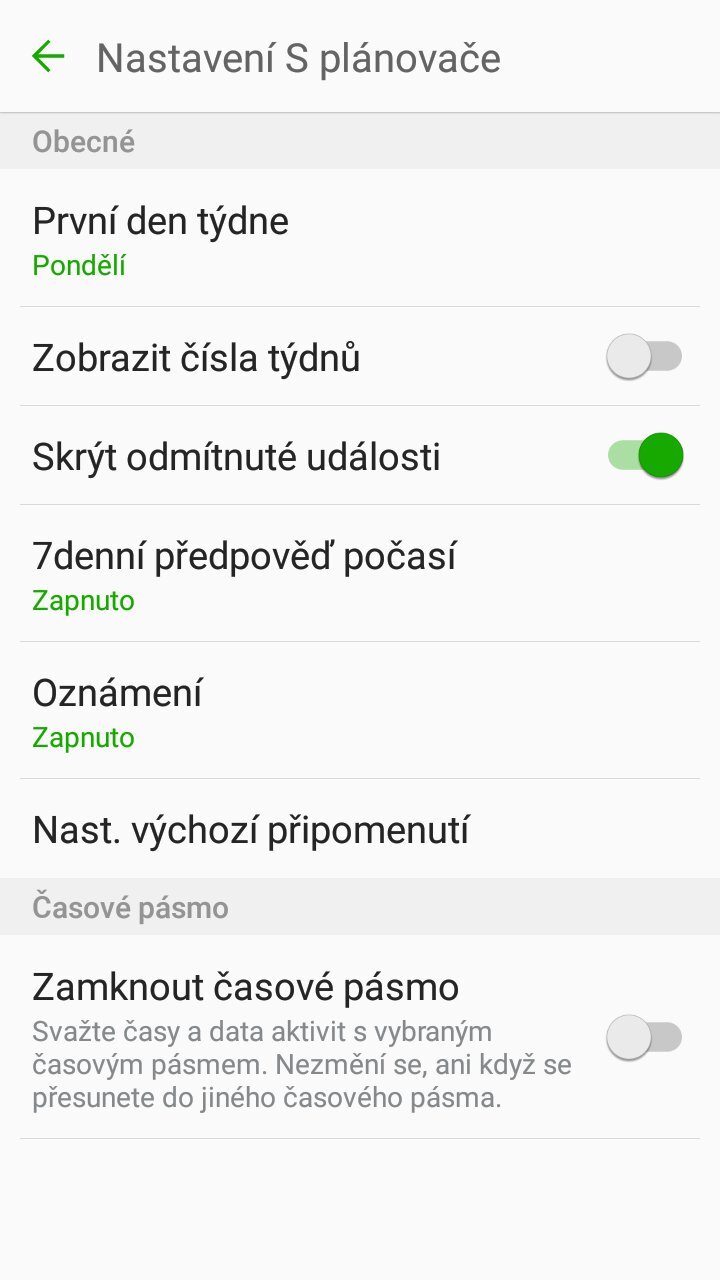This screenshot has width=720, height=1280.
Task: Select the Skrýt odmítnuté události row
Action: click(x=300, y=454)
